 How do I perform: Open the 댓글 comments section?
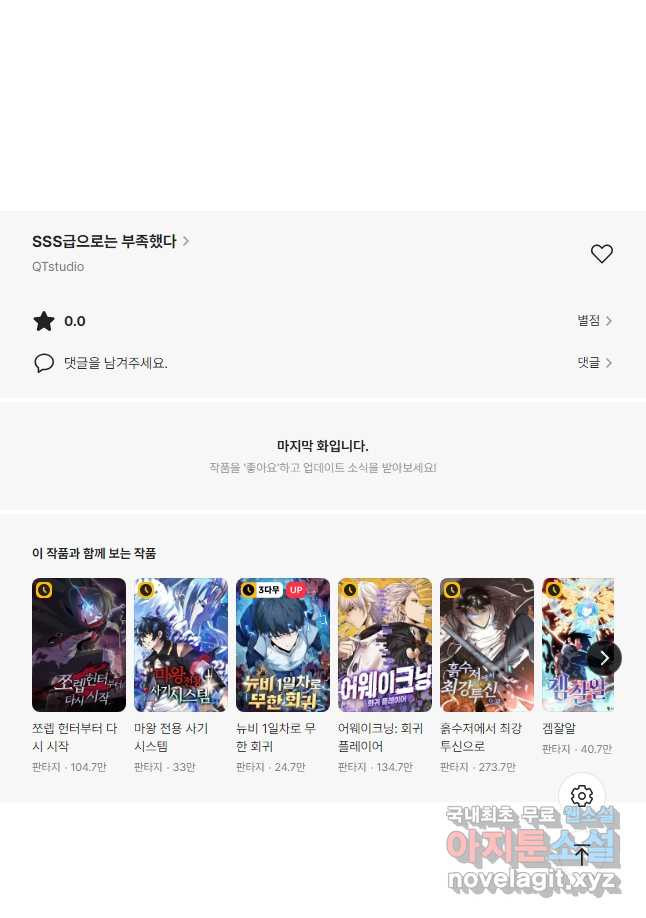point(594,363)
